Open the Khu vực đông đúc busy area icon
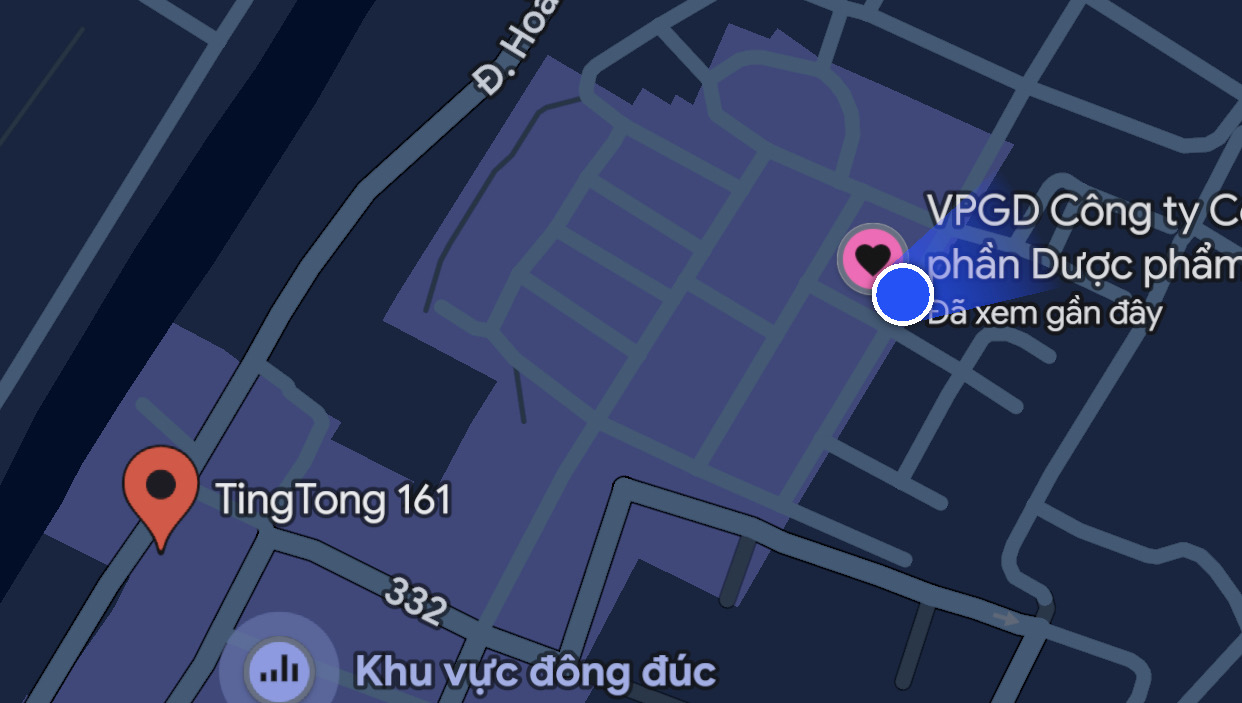This screenshot has height=703, width=1242. point(271,668)
